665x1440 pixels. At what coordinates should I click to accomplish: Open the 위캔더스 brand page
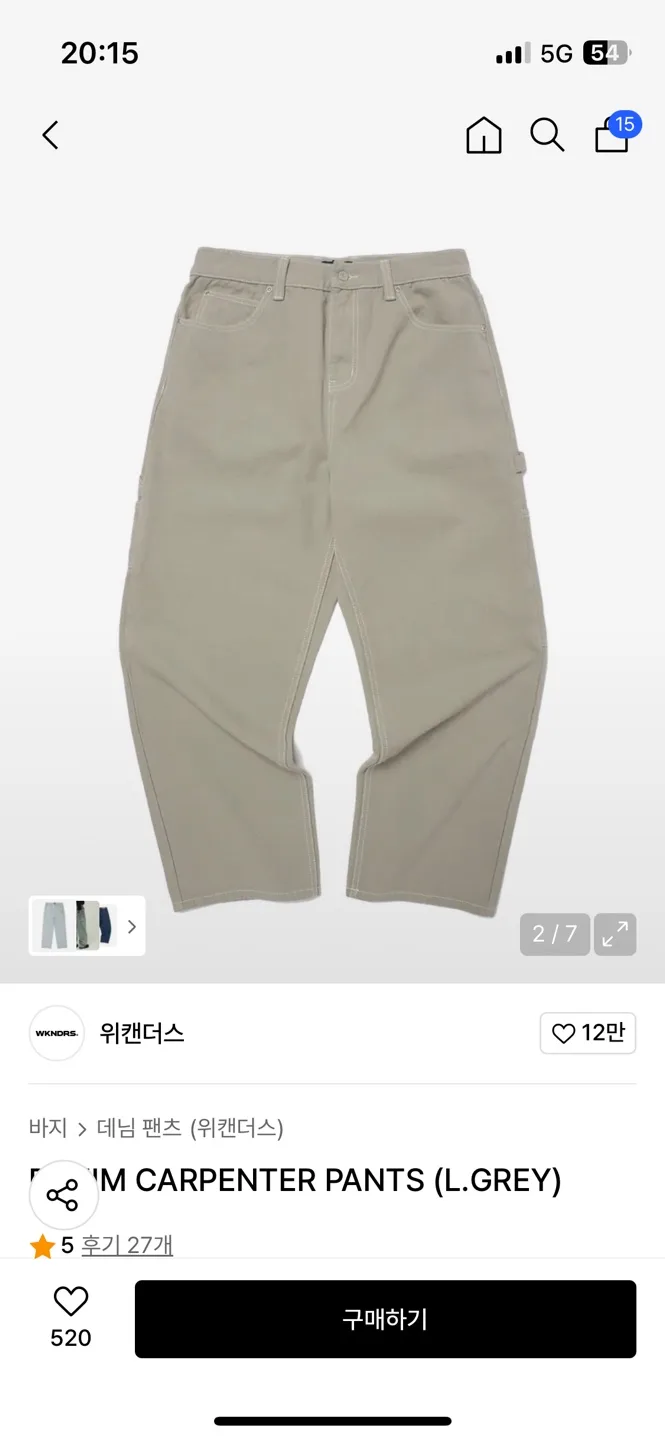[141, 1033]
